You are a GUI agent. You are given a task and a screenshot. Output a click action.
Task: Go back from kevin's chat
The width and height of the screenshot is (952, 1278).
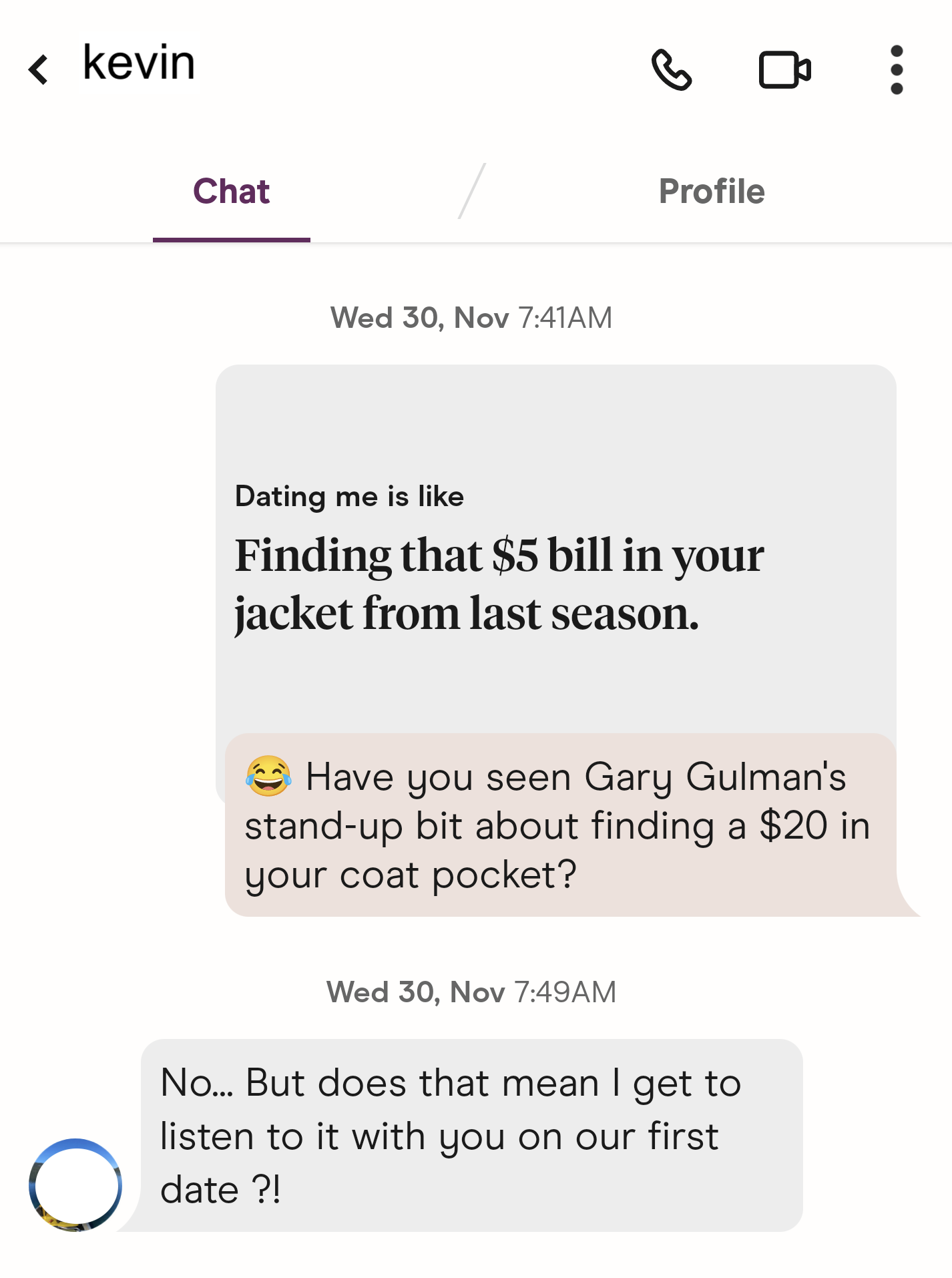39,69
